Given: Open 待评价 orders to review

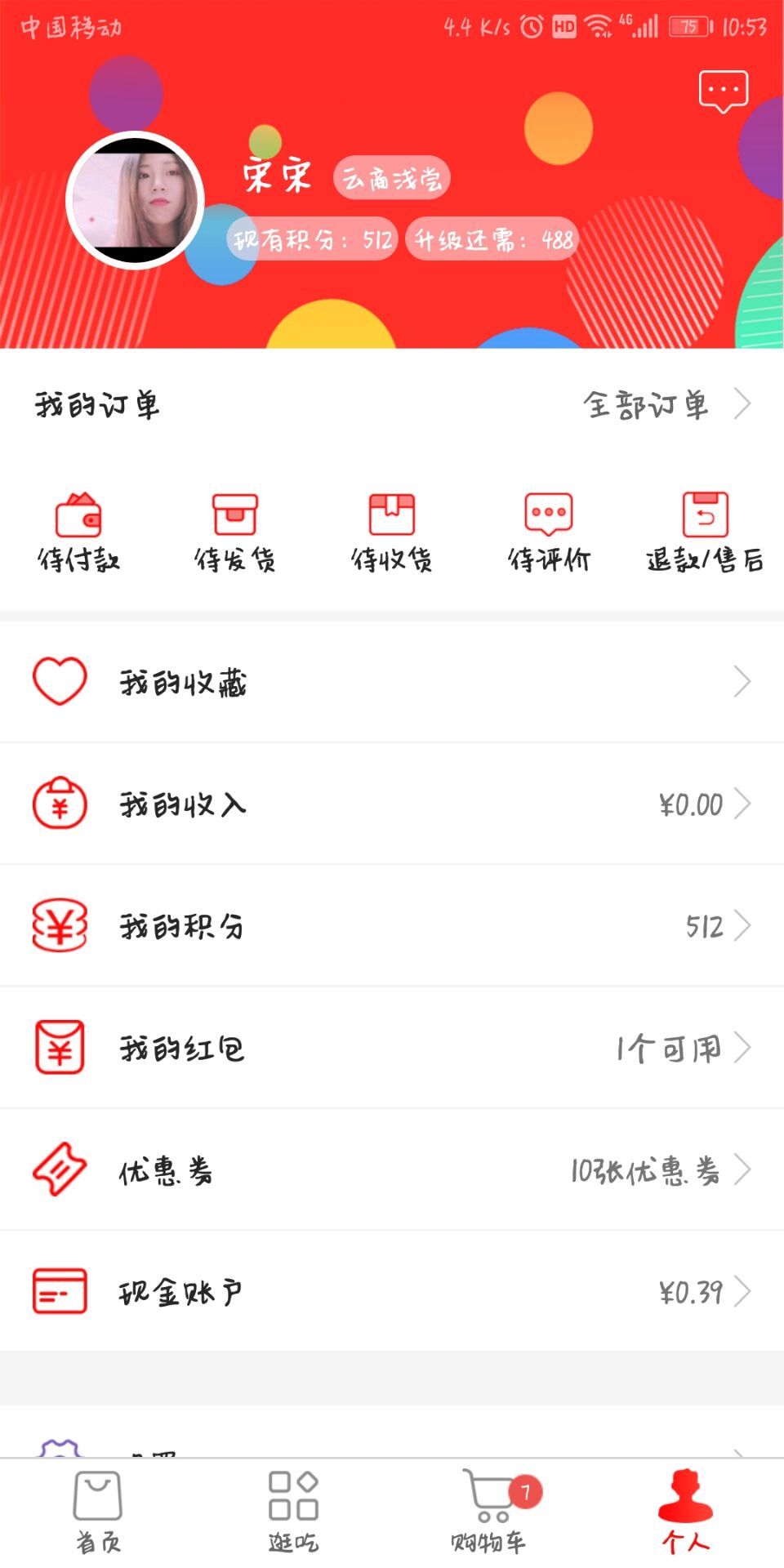Looking at the screenshot, I should click(549, 532).
